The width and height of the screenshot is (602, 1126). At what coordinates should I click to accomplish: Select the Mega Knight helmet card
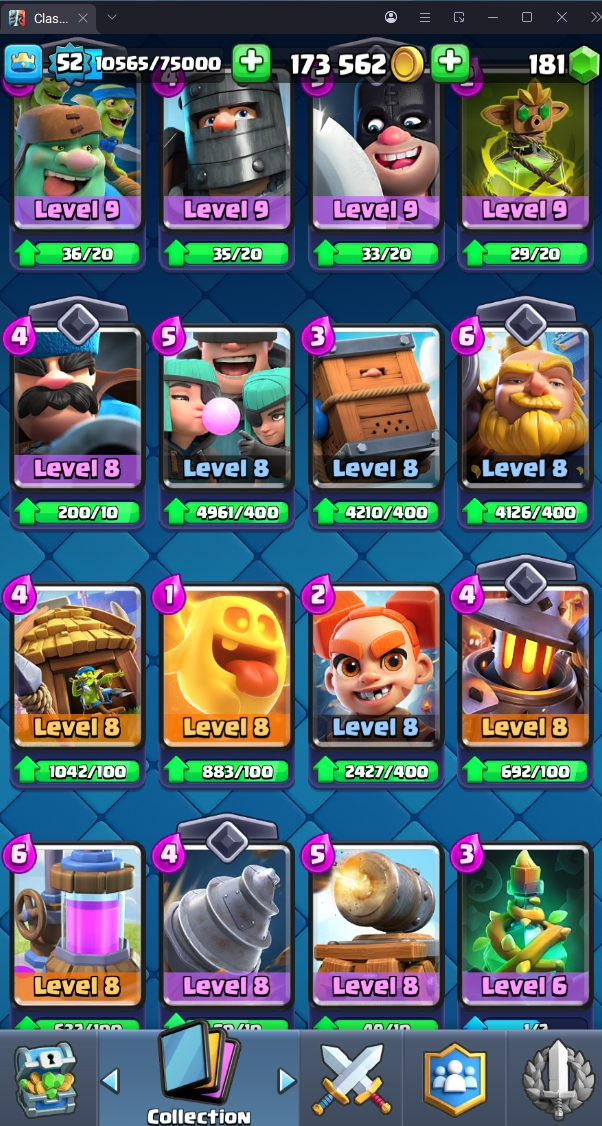point(226,150)
